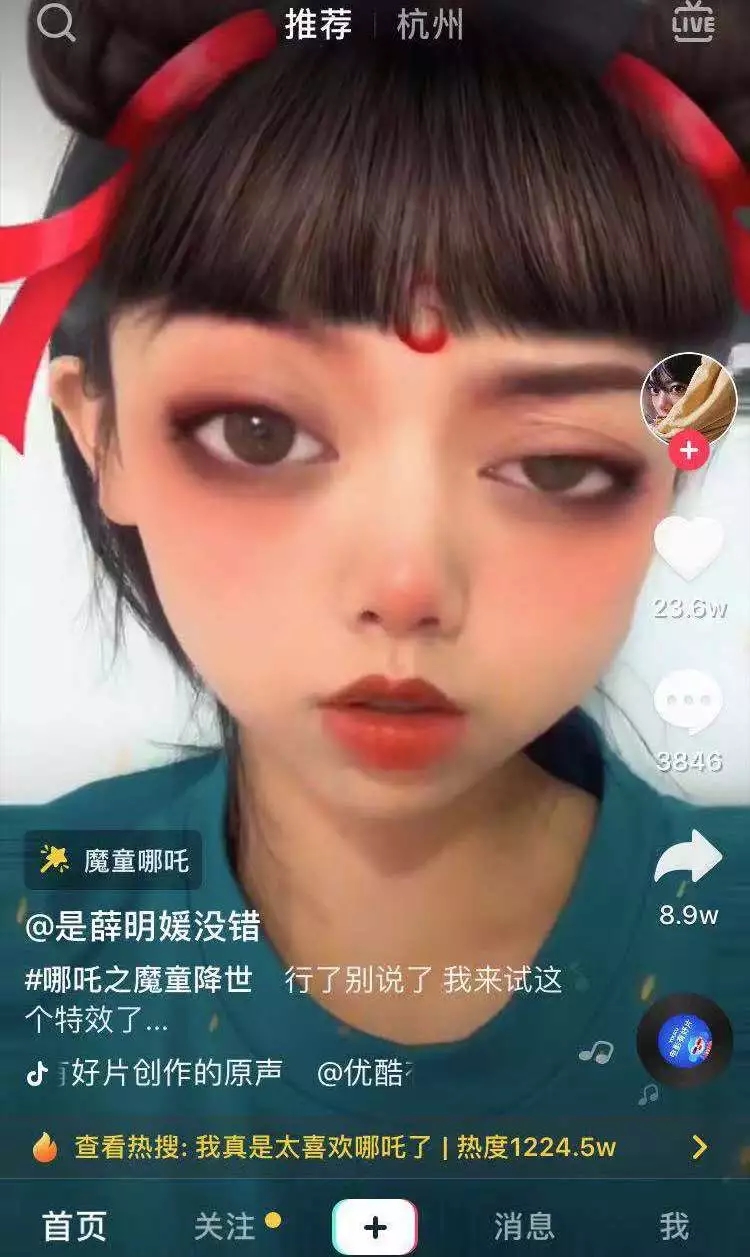Image resolution: width=750 pixels, height=1257 pixels.
Task: Open the 魔童哪吒 effect chip
Action: pos(114,860)
